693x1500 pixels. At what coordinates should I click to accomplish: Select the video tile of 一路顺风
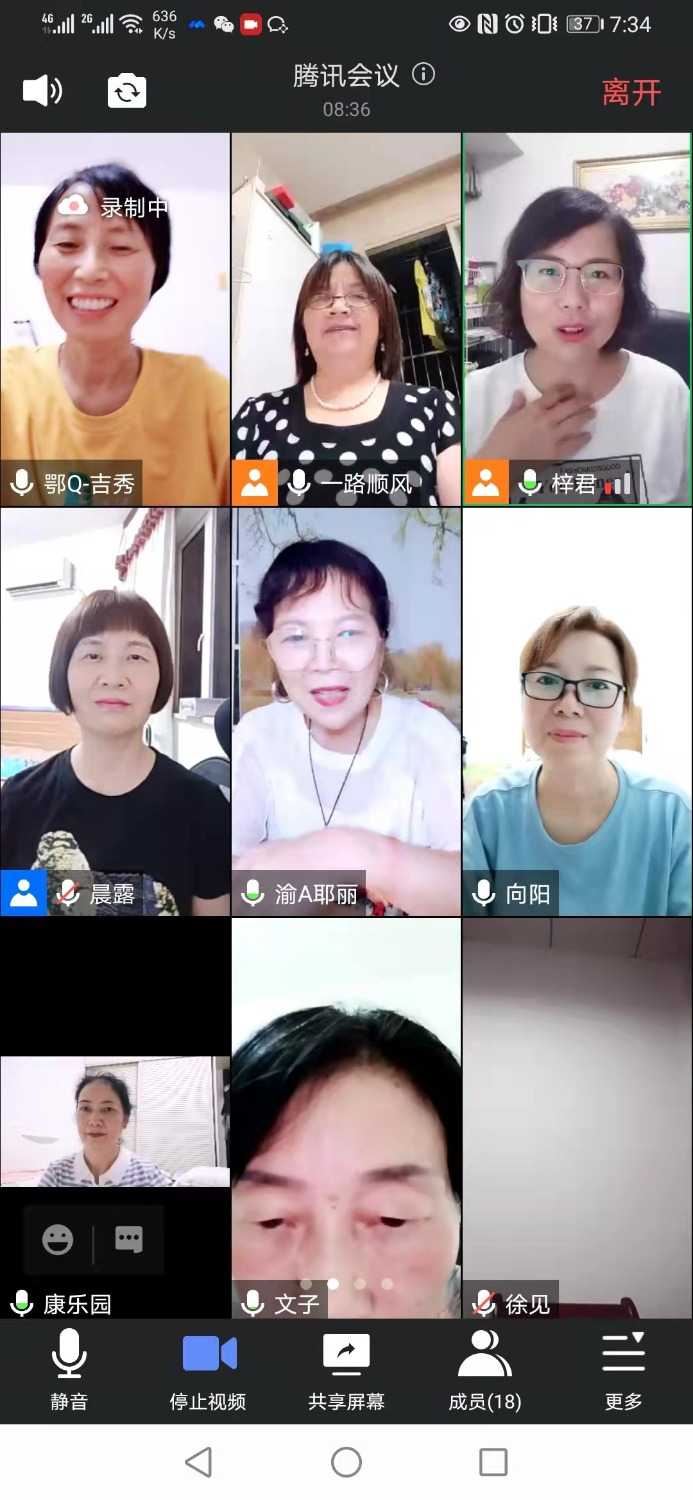[x=346, y=320]
